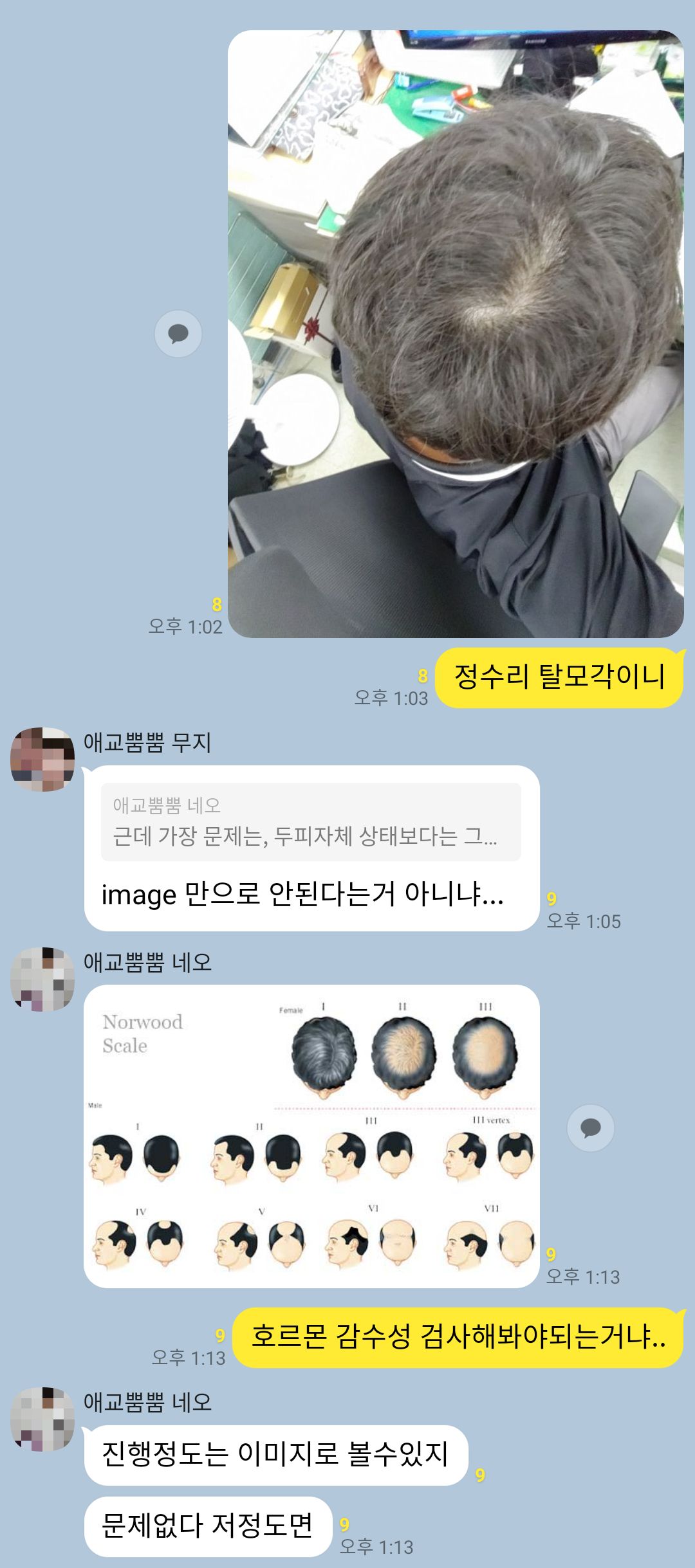Open 애교뿜뿜 네오's profile from the Norwood Scale message

tap(42, 979)
